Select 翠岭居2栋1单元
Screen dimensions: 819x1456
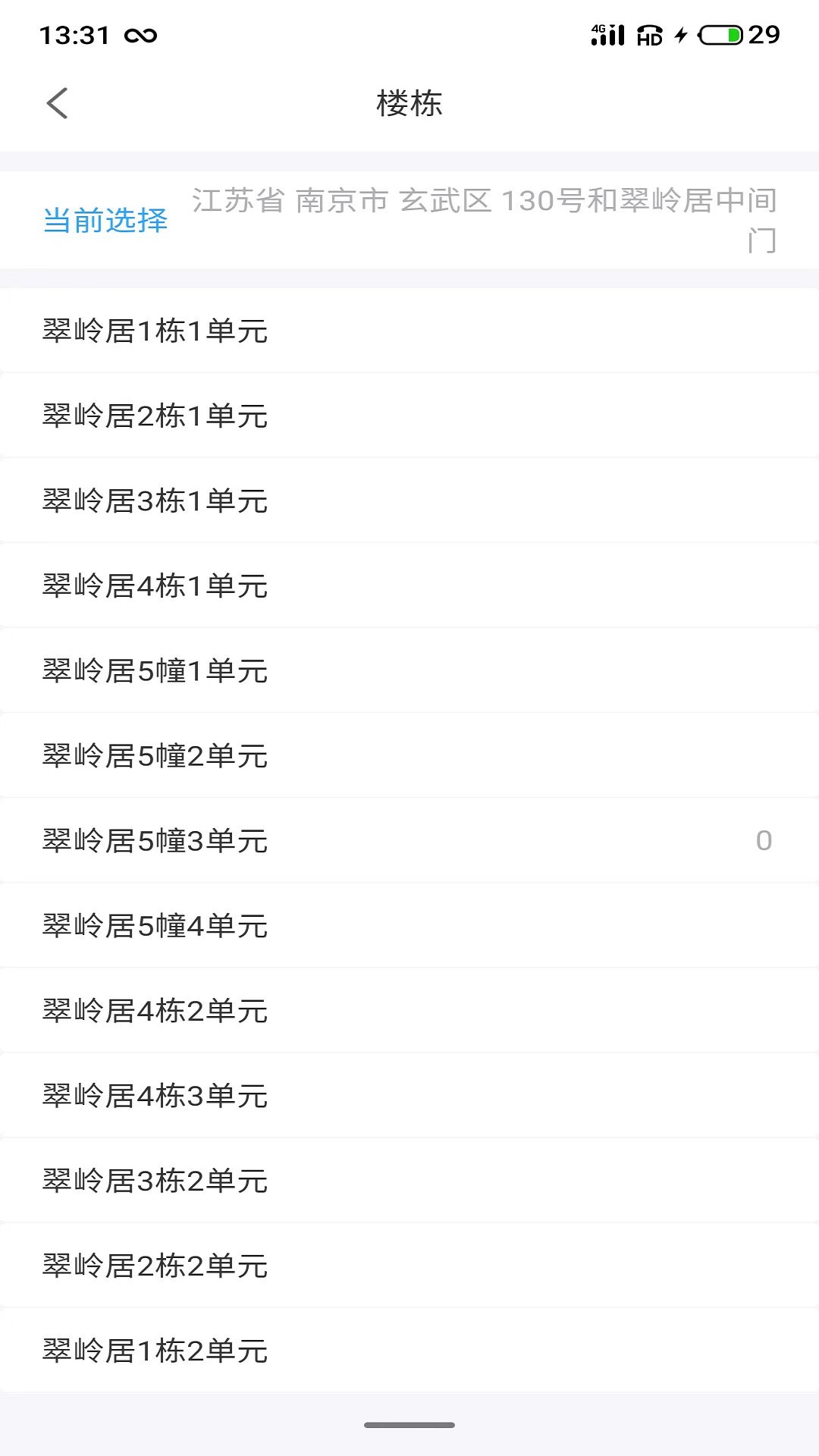point(155,416)
